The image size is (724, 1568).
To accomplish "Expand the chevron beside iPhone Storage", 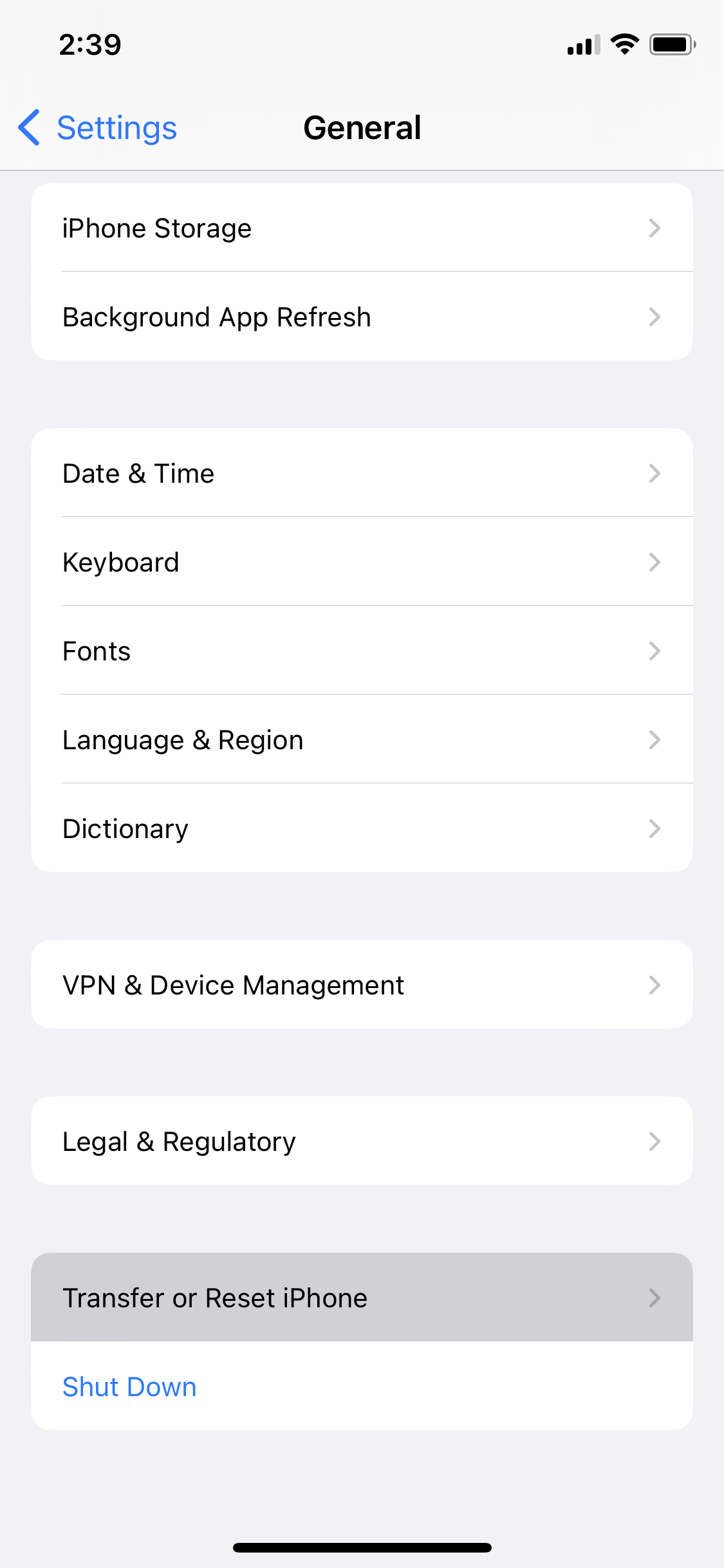I will 655,228.
